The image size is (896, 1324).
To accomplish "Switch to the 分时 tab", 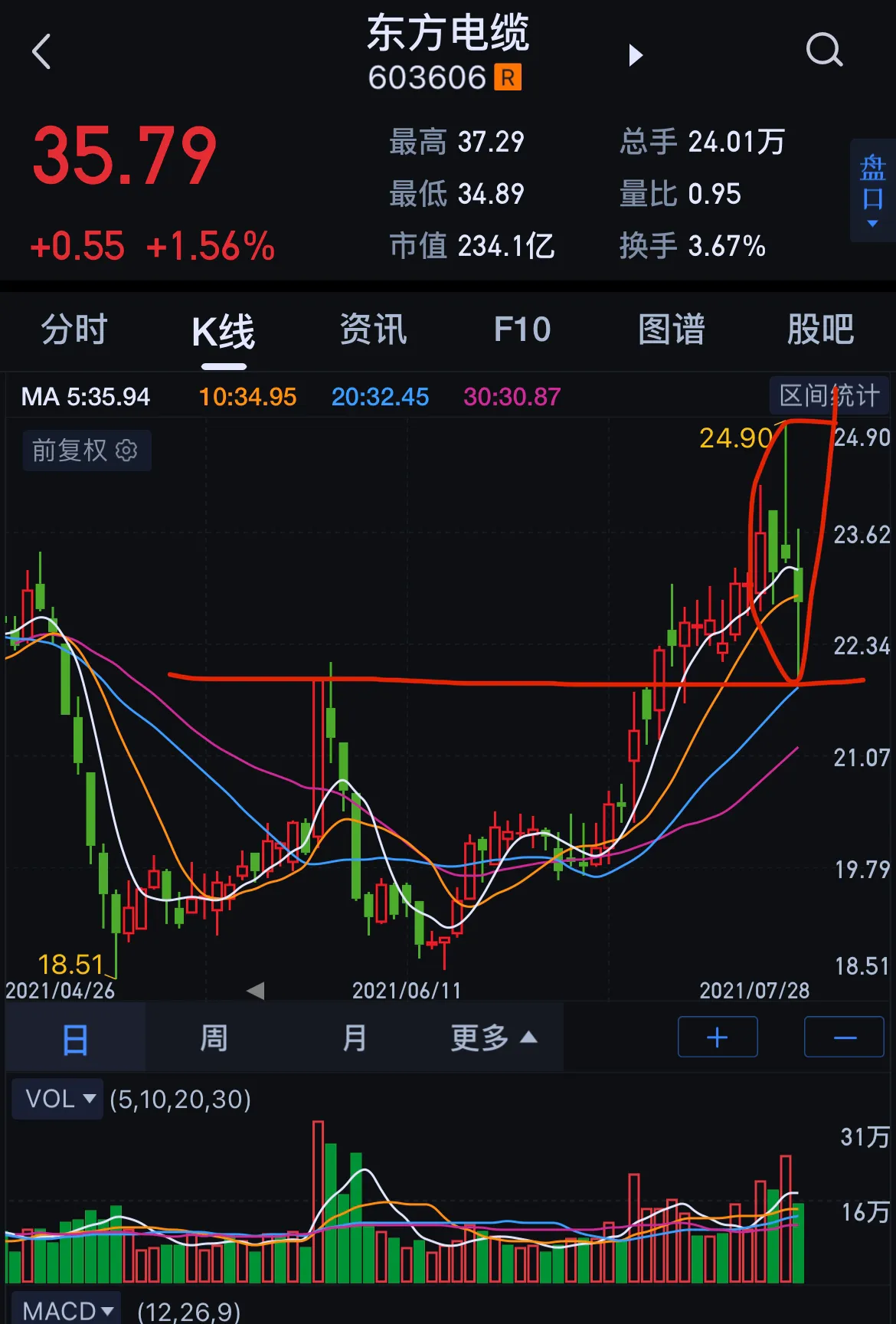I will point(74,330).
